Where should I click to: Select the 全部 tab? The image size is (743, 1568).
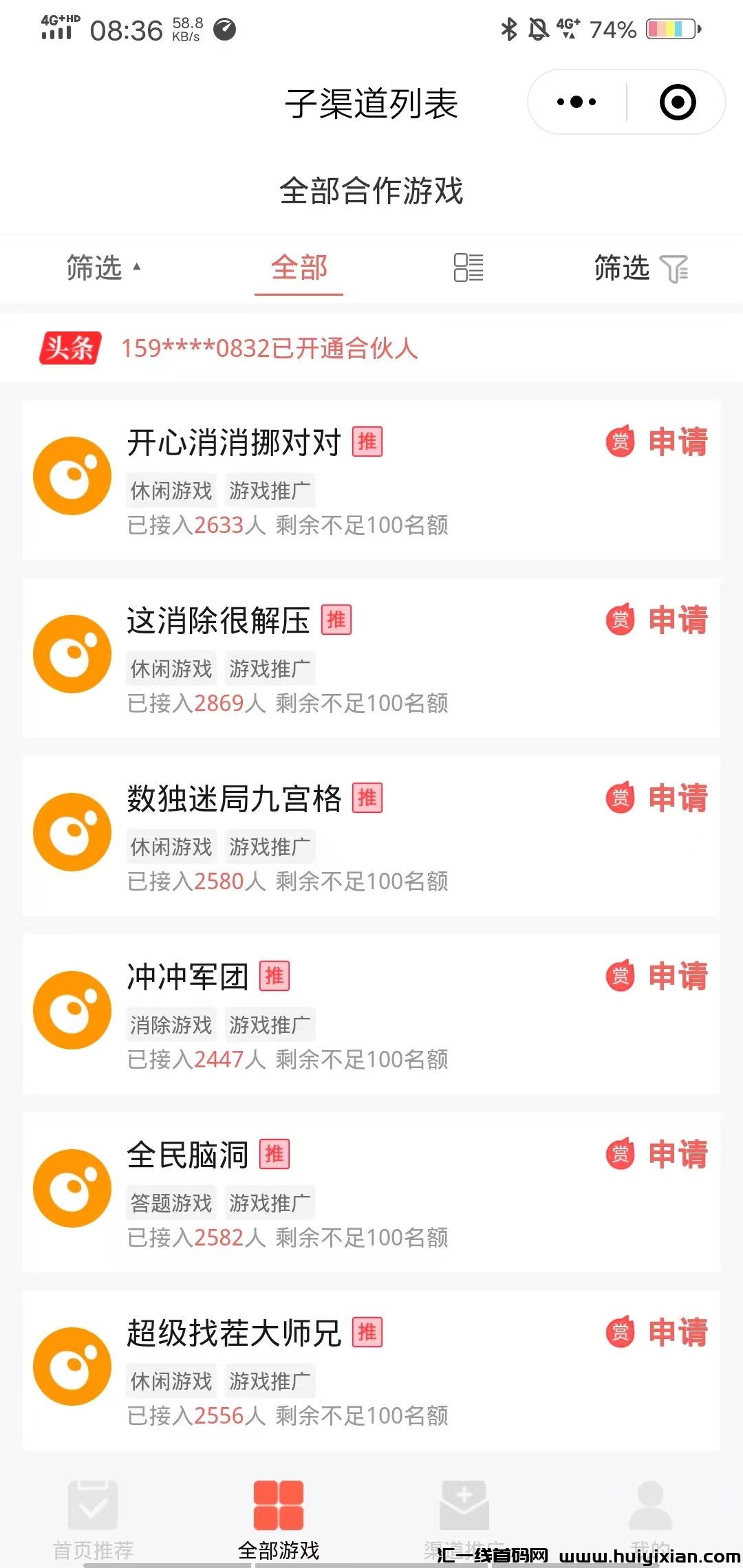pyautogui.click(x=299, y=268)
